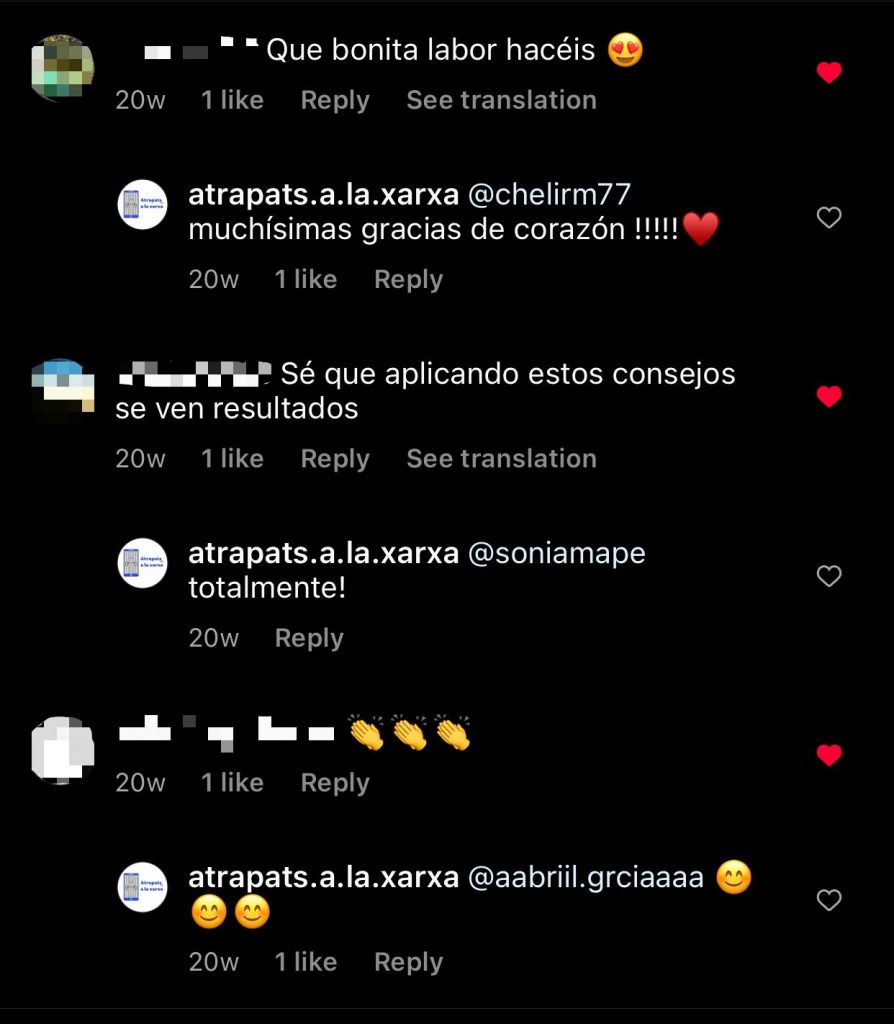The image size is (894, 1024).
Task: Like the "totalmente!" reply
Action: (x=829, y=576)
